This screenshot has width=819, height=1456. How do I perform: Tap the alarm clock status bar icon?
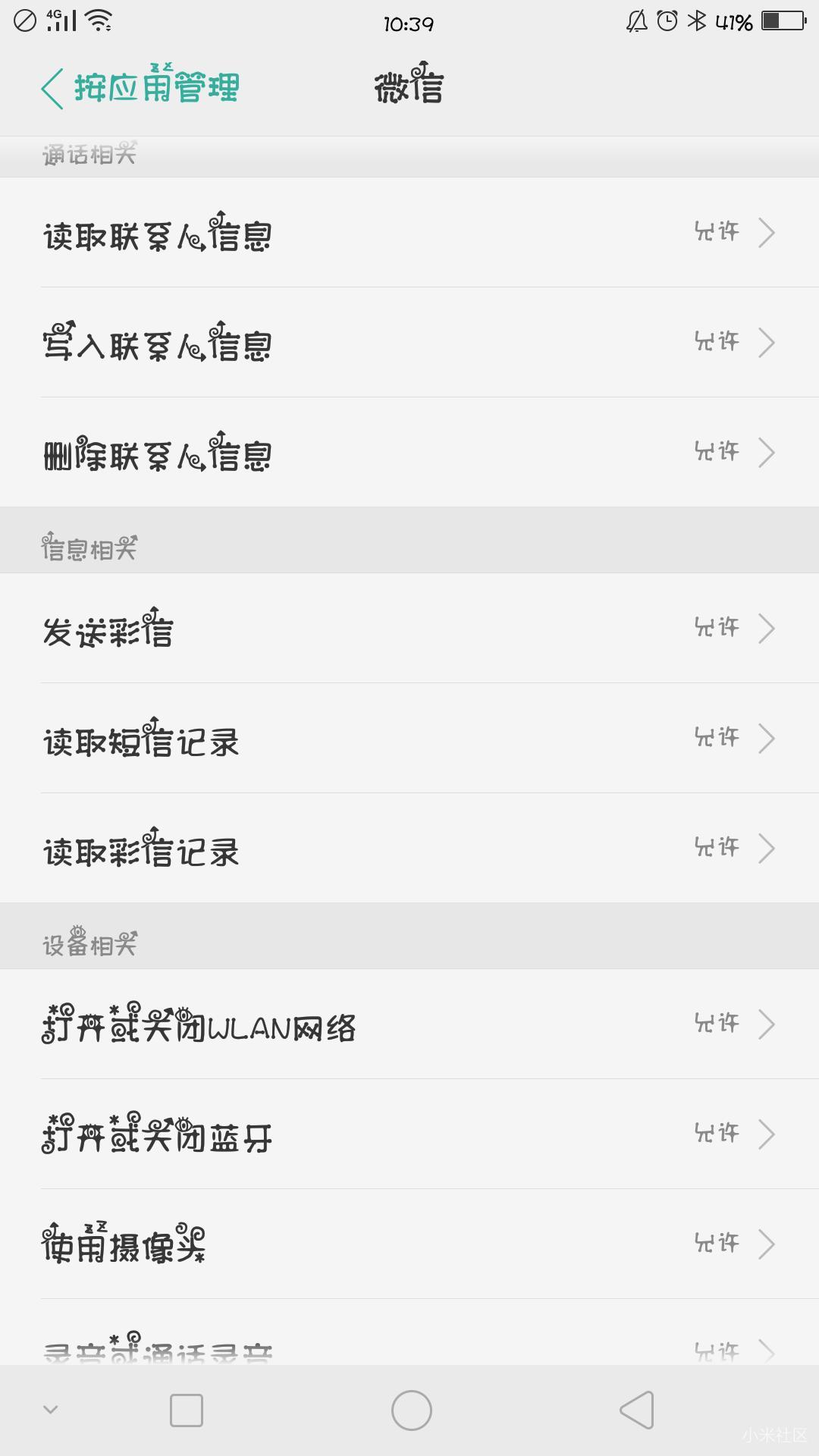pyautogui.click(x=666, y=20)
